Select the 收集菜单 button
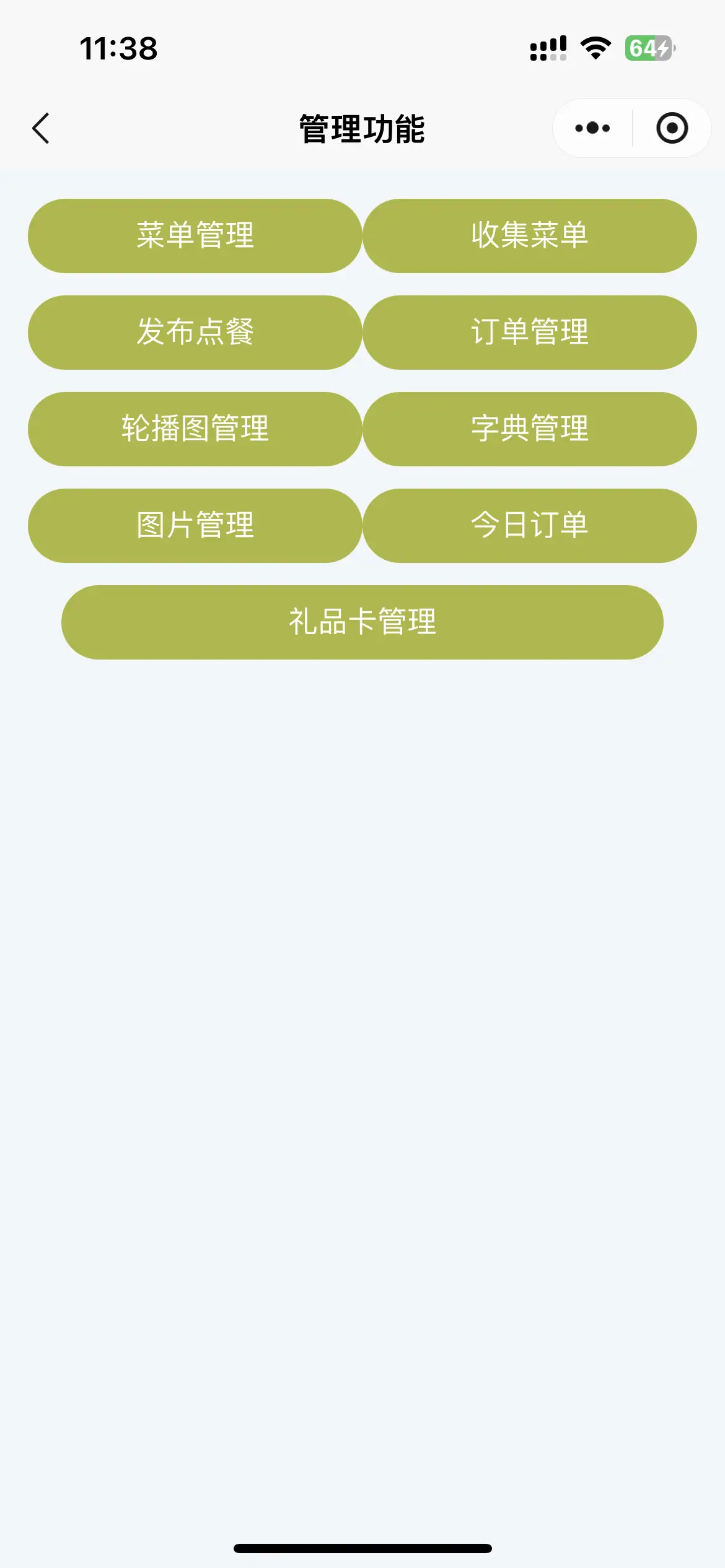Image resolution: width=725 pixels, height=1568 pixels. click(530, 236)
